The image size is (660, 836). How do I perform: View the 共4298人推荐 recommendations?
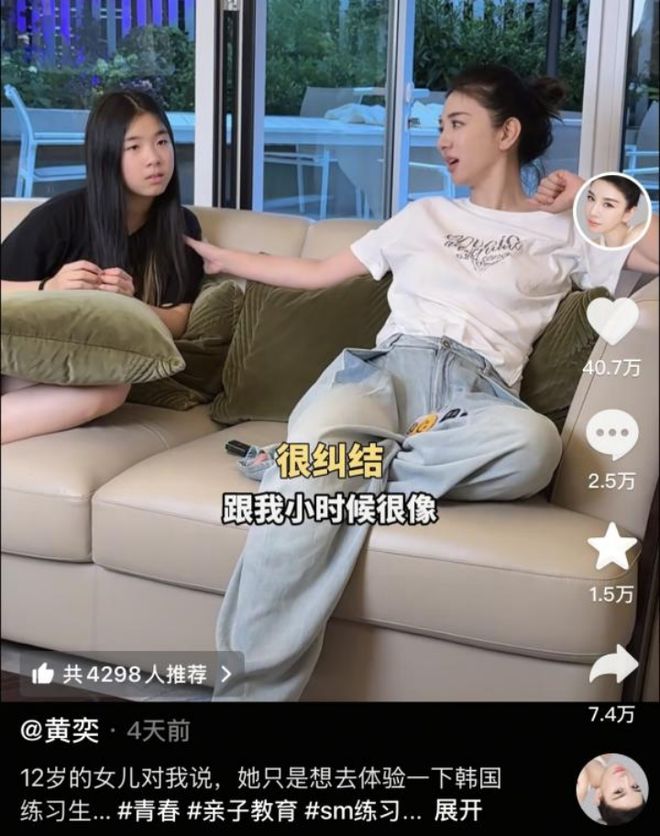tap(131, 674)
